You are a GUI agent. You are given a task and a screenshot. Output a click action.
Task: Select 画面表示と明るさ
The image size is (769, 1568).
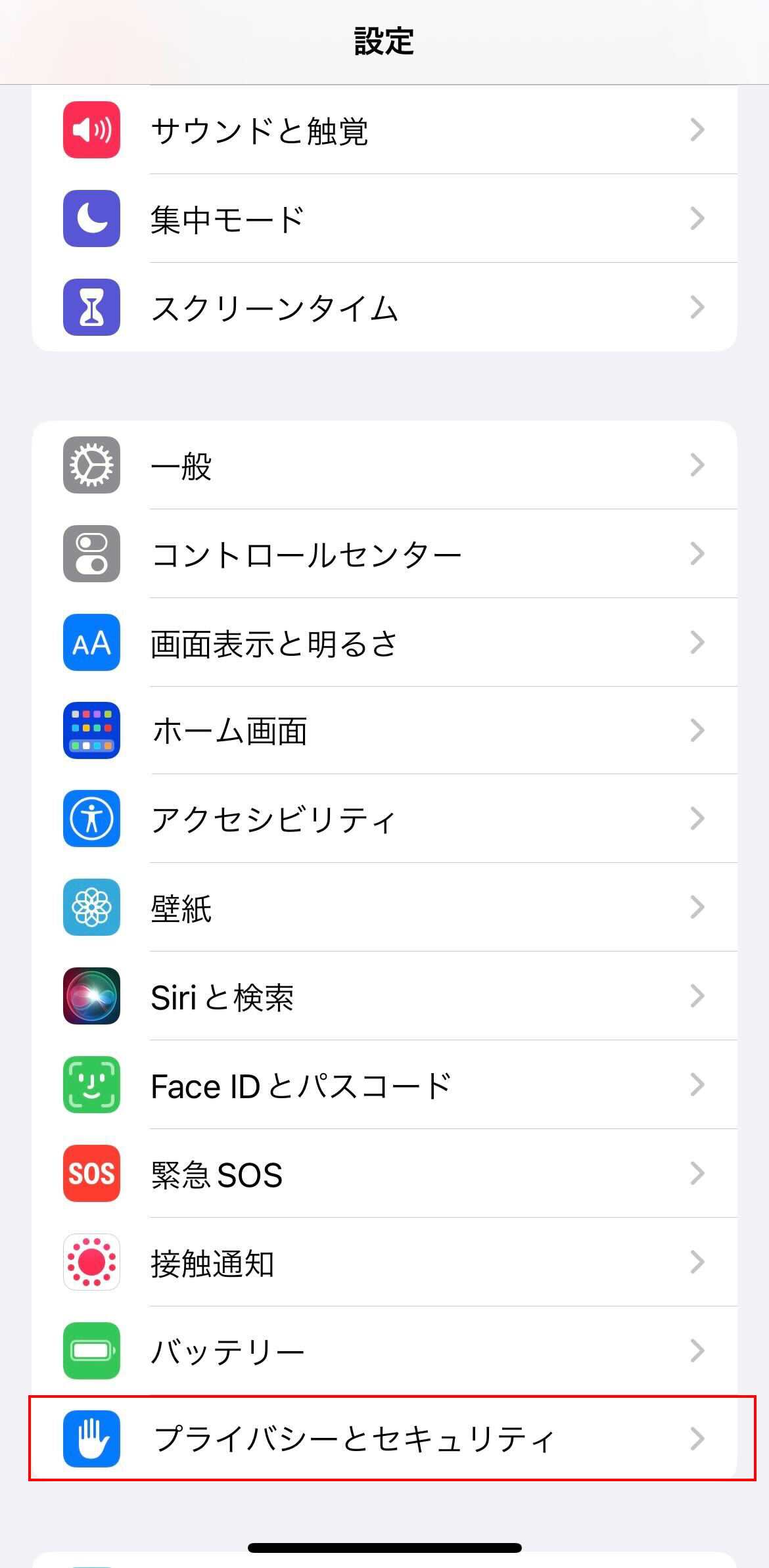(384, 642)
